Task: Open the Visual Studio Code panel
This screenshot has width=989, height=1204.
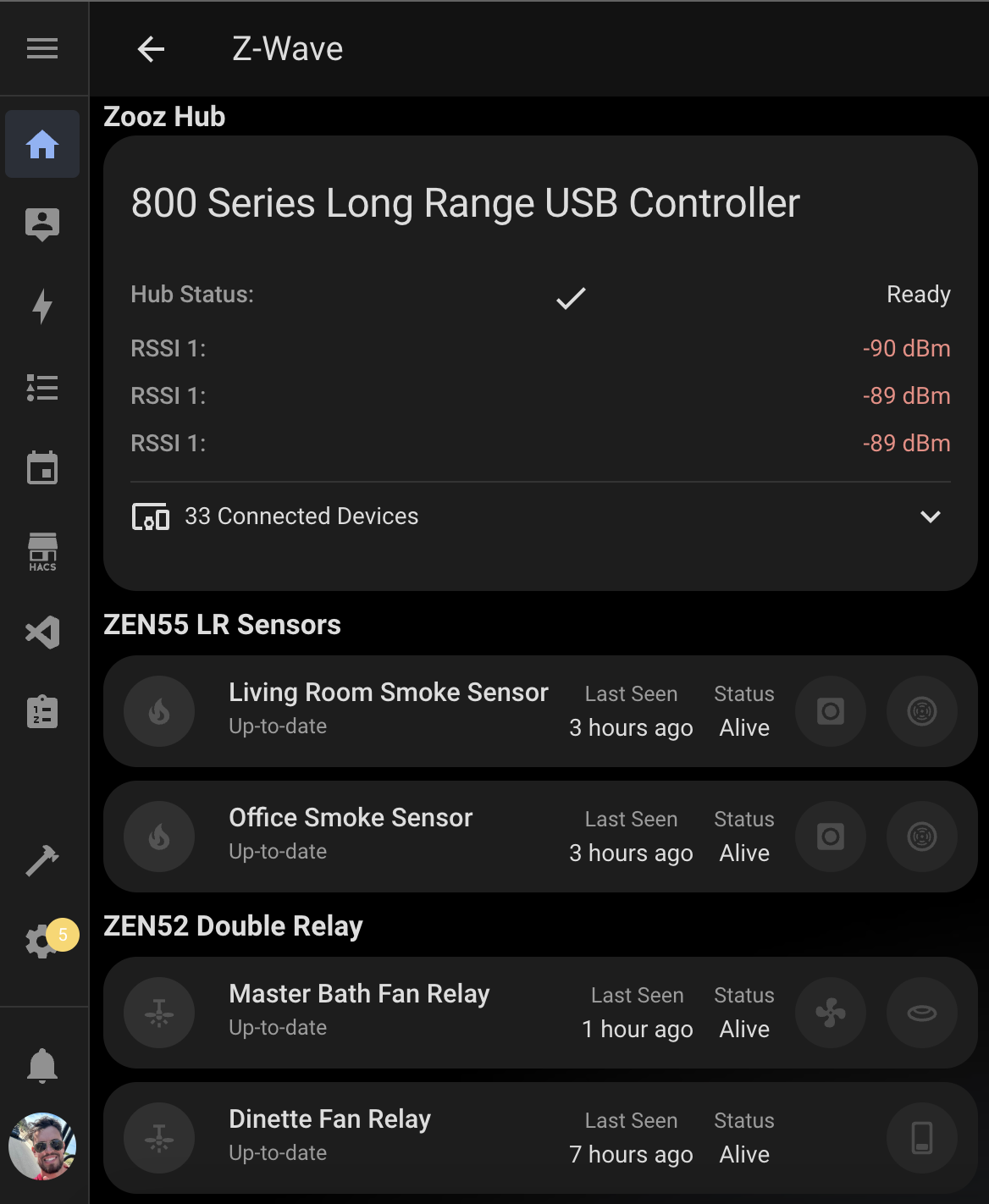Action: pyautogui.click(x=42, y=632)
